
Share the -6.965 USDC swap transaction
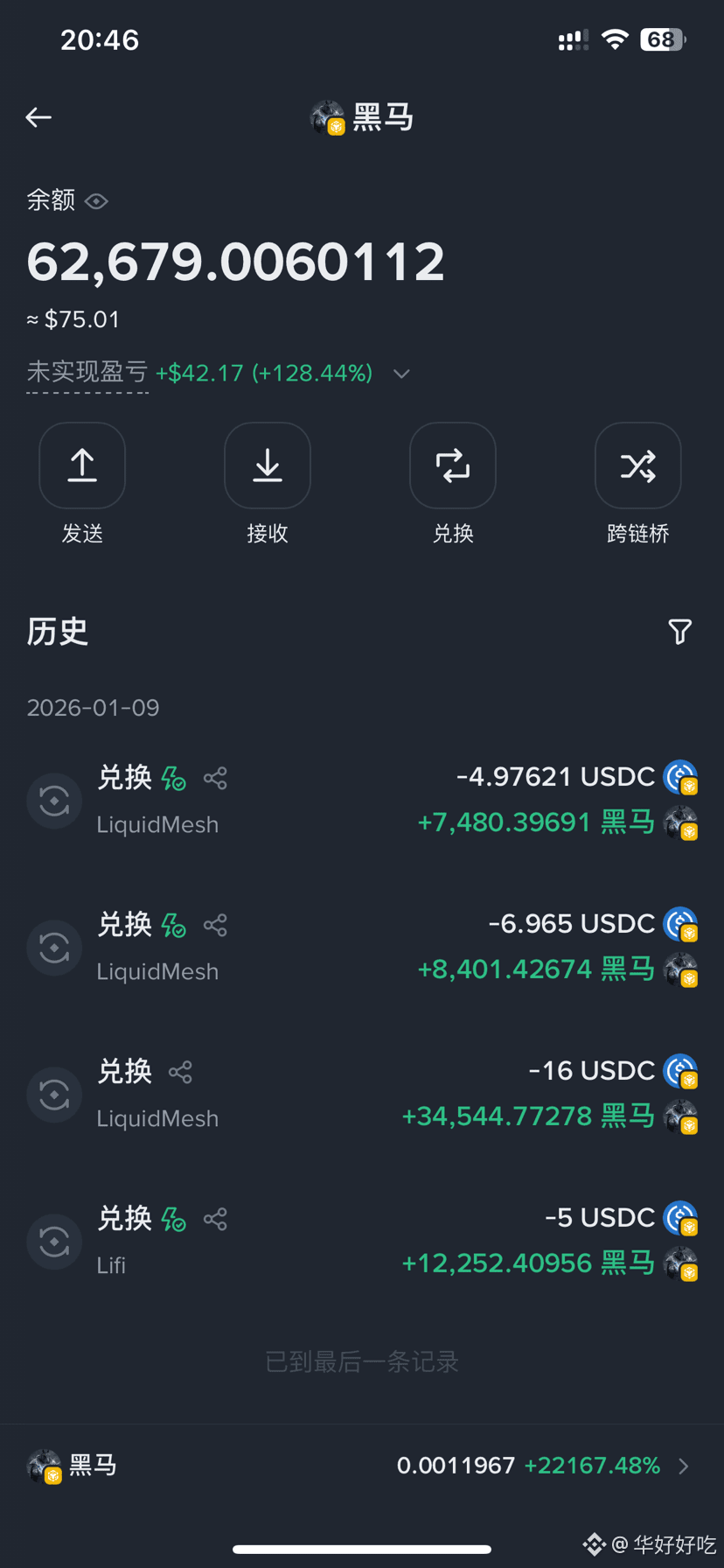point(215,925)
